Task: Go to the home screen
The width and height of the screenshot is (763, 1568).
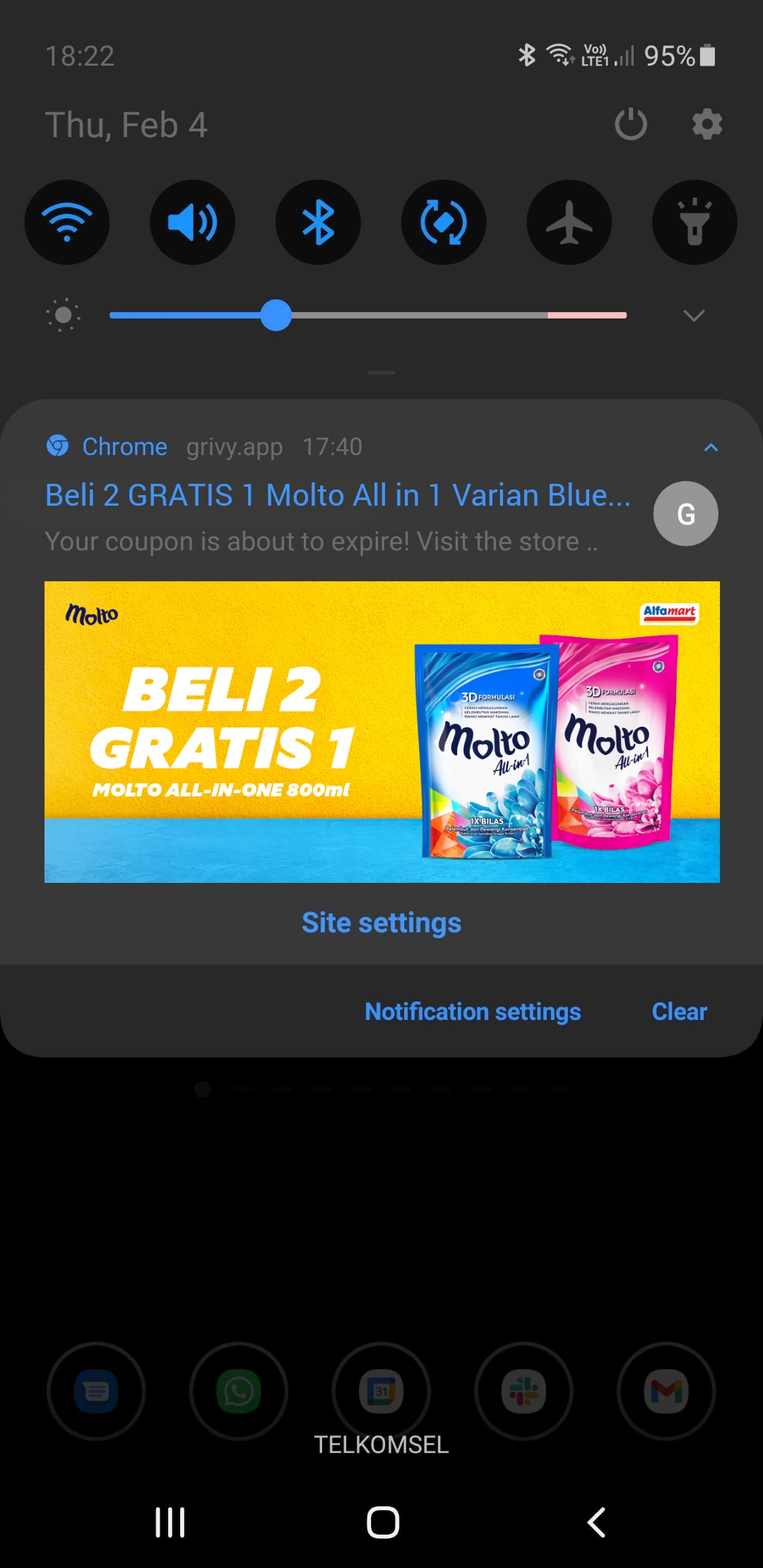Action: pos(383,1522)
